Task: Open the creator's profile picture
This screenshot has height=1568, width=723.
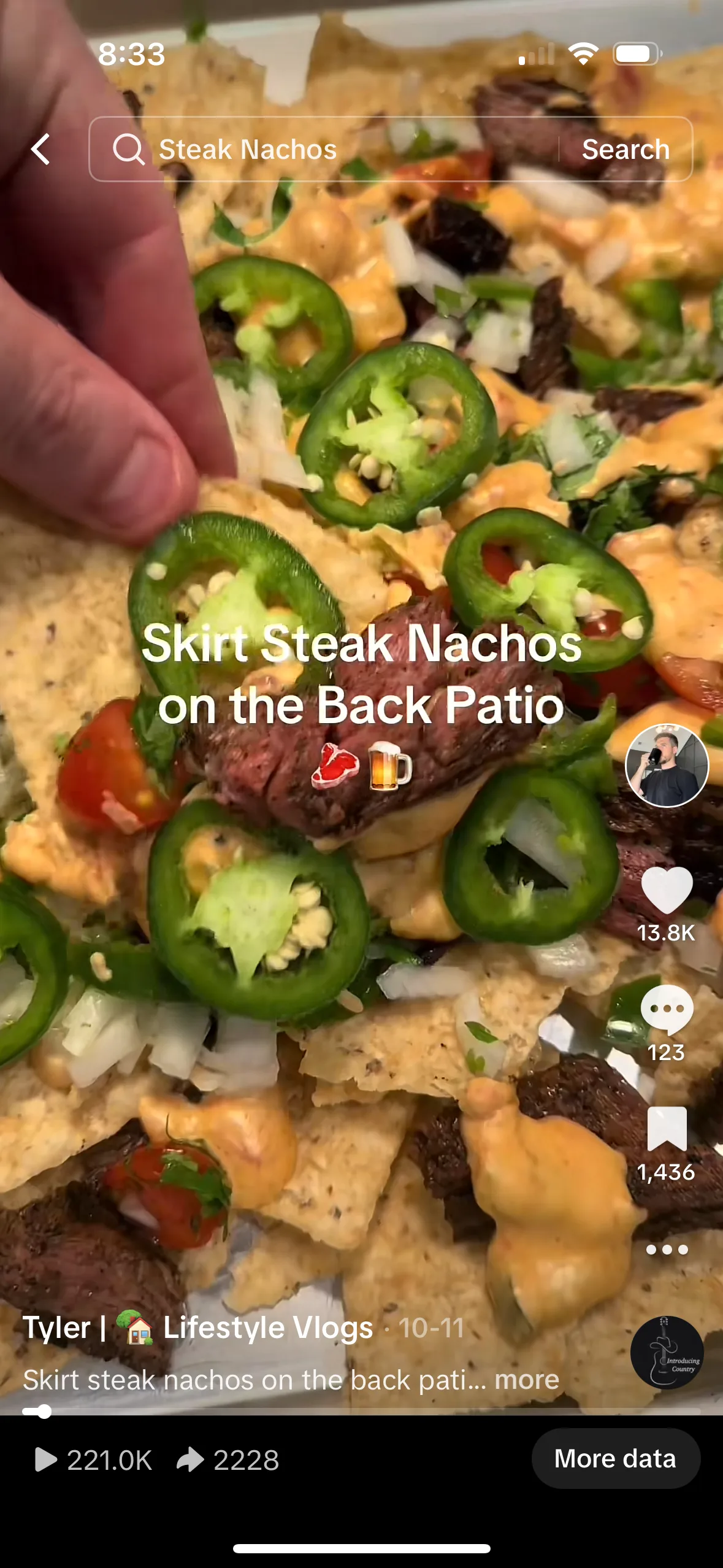Action: pos(667,765)
